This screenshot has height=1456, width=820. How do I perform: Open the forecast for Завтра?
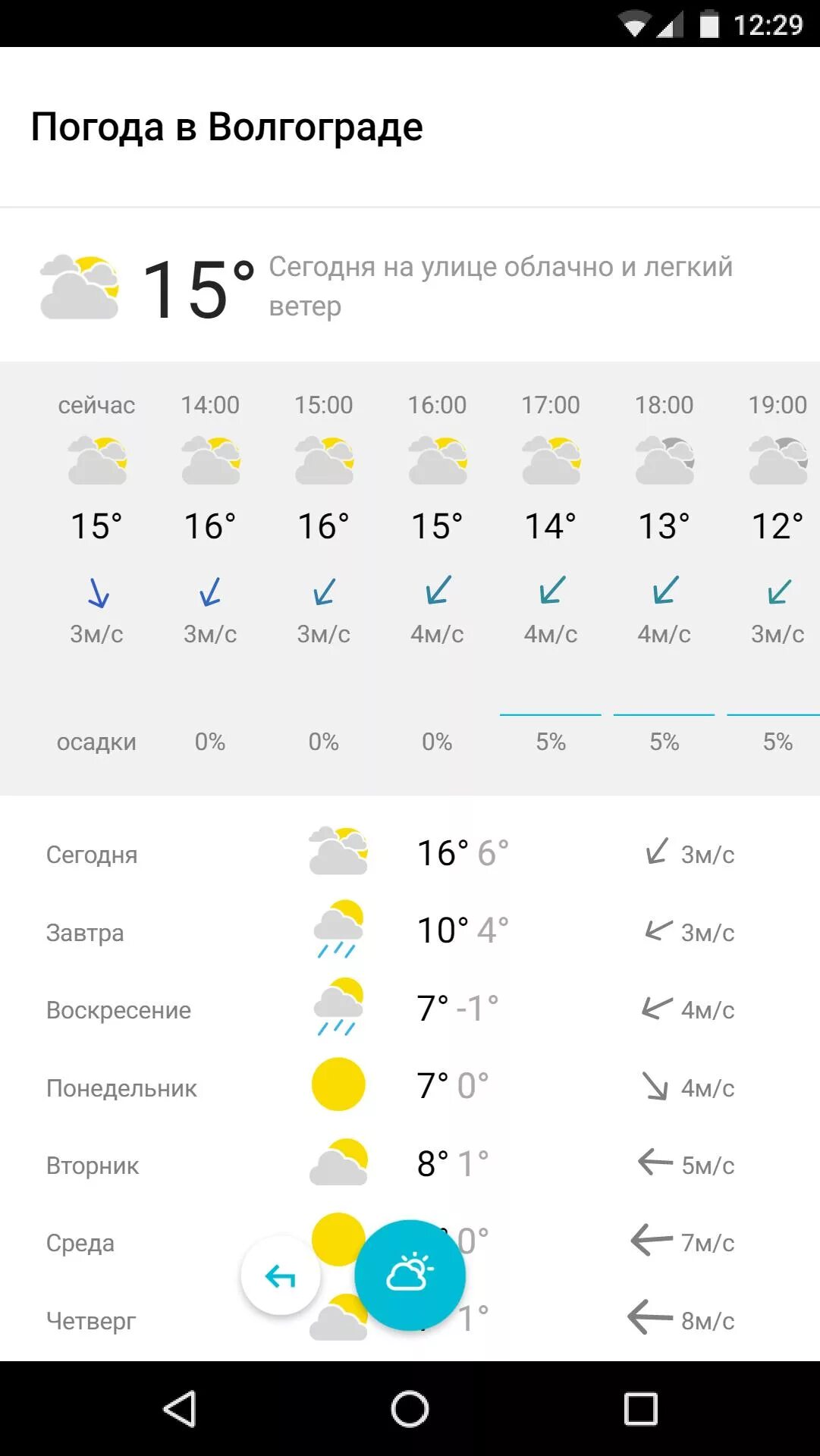point(410,932)
